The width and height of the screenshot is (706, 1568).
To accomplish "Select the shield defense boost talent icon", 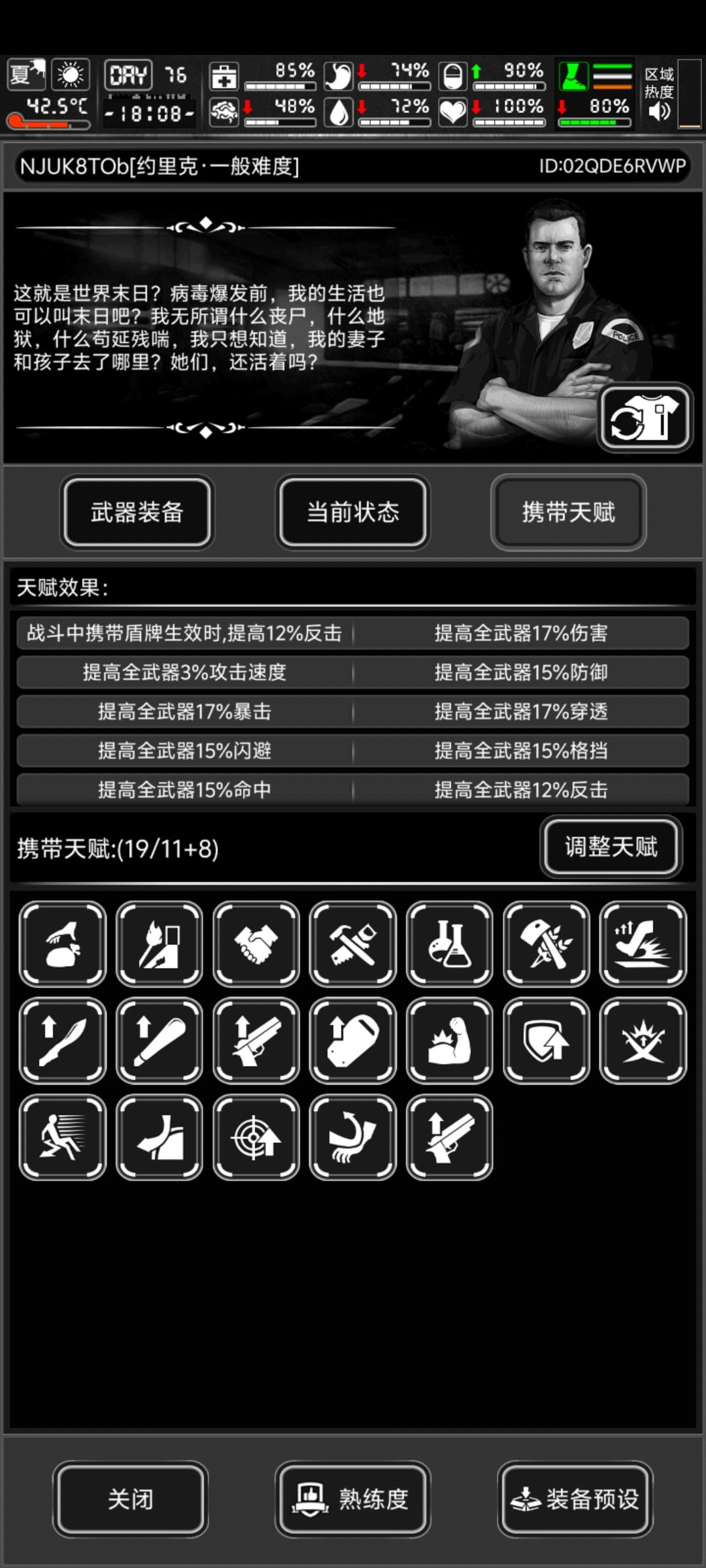I will pos(546,1040).
